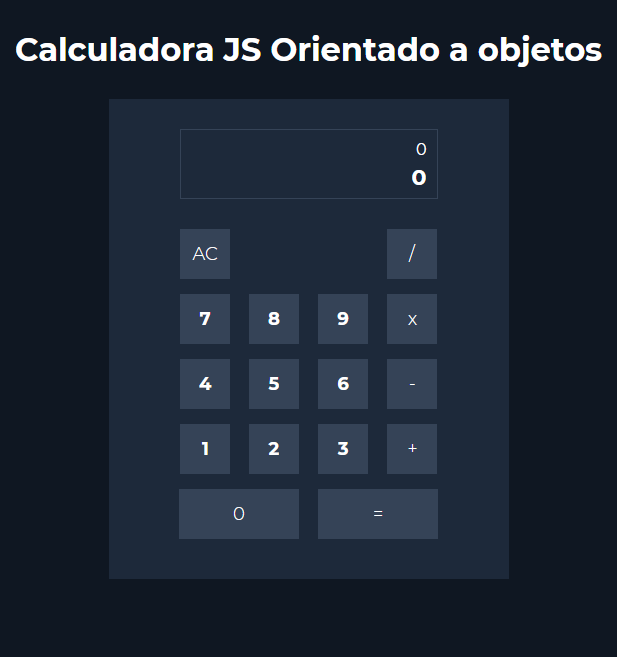
Task: Enter the digit 6
Action: click(343, 384)
